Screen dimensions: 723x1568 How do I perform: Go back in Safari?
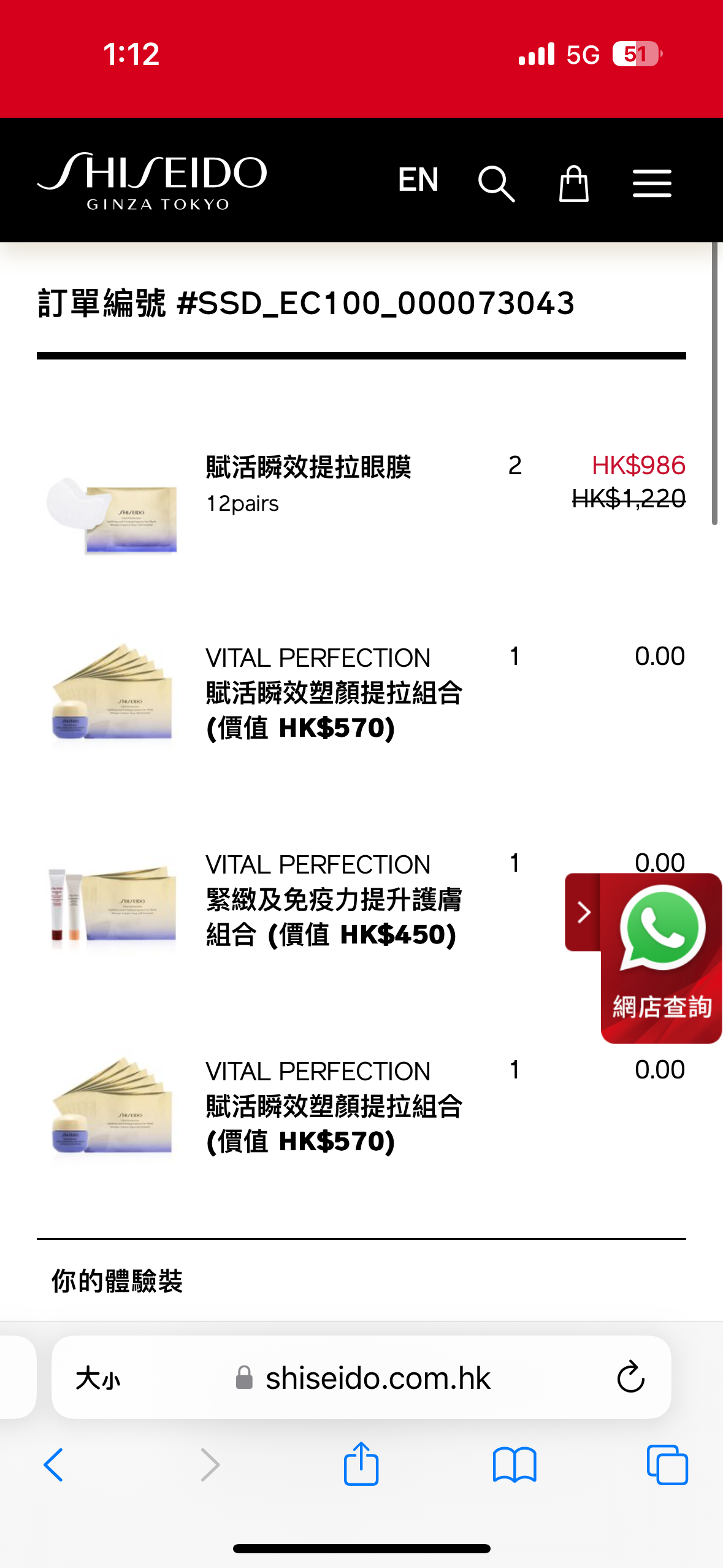point(54,1465)
